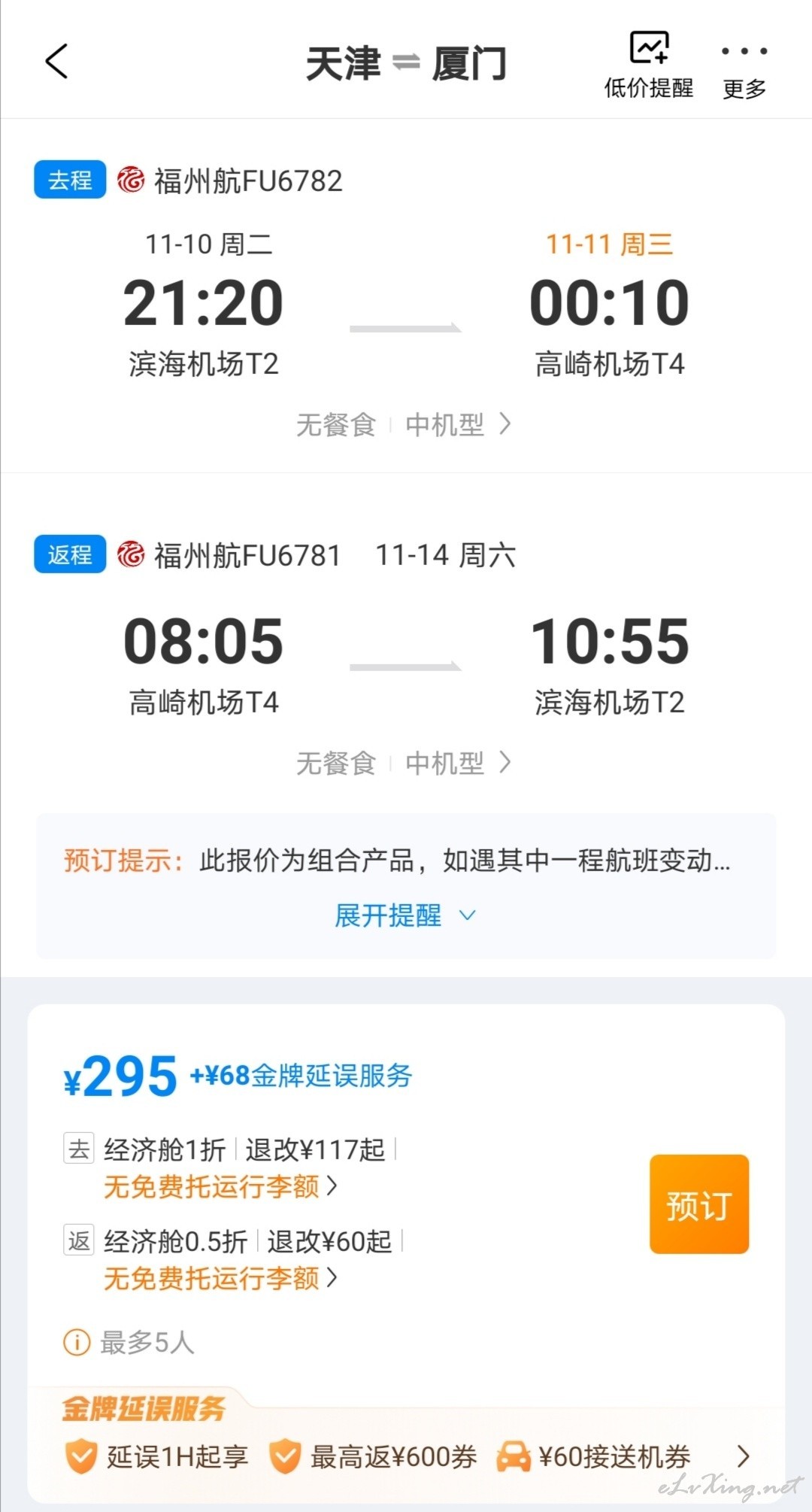Image resolution: width=812 pixels, height=1512 pixels.
Task: Go back using the top-left arrow
Action: point(57,62)
